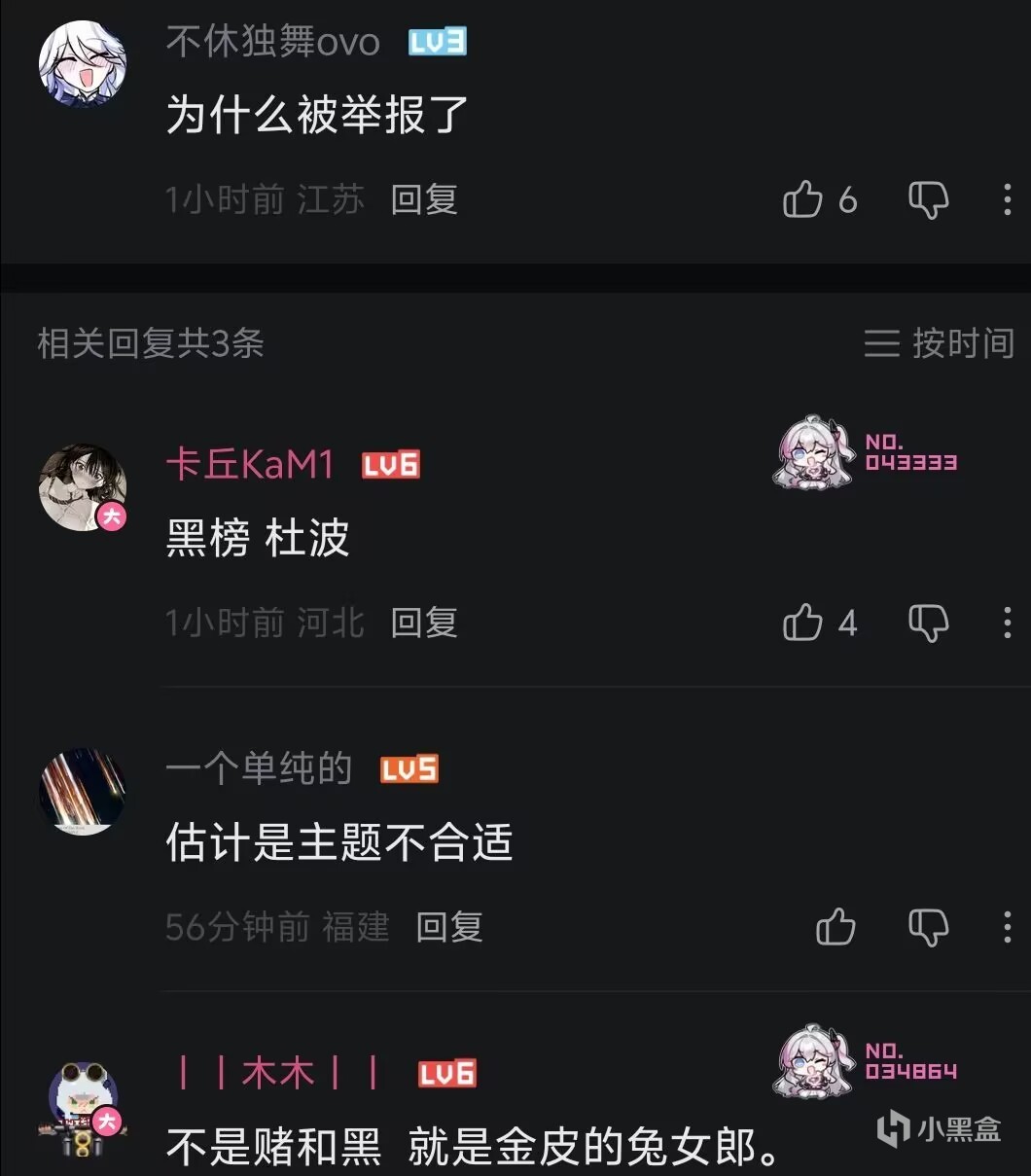Like 卡丘KaM1's reply
The width and height of the screenshot is (1031, 1176).
[x=803, y=623]
